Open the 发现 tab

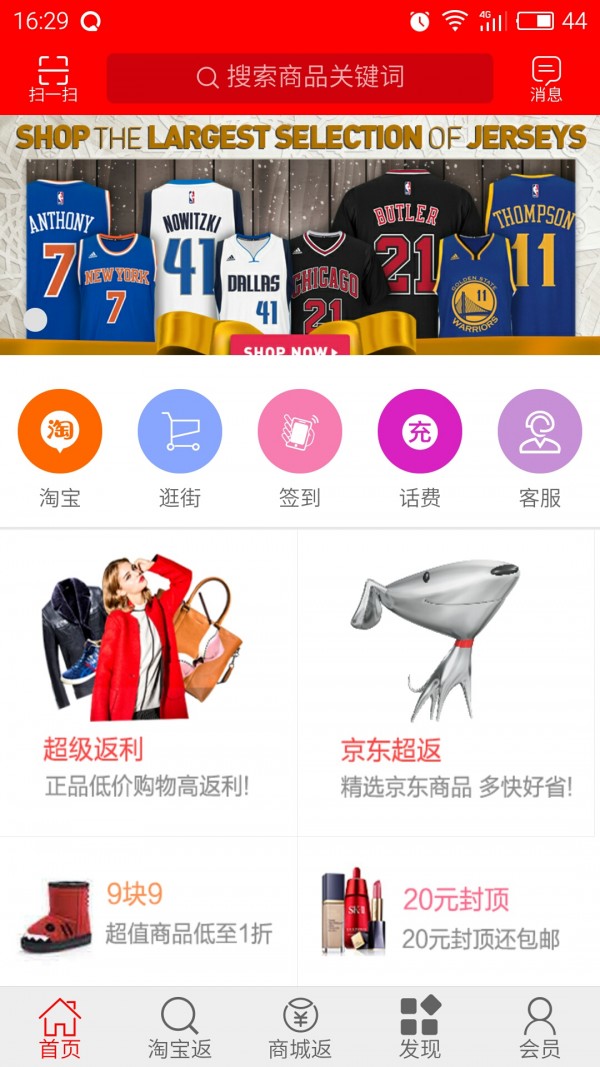coord(420,1028)
